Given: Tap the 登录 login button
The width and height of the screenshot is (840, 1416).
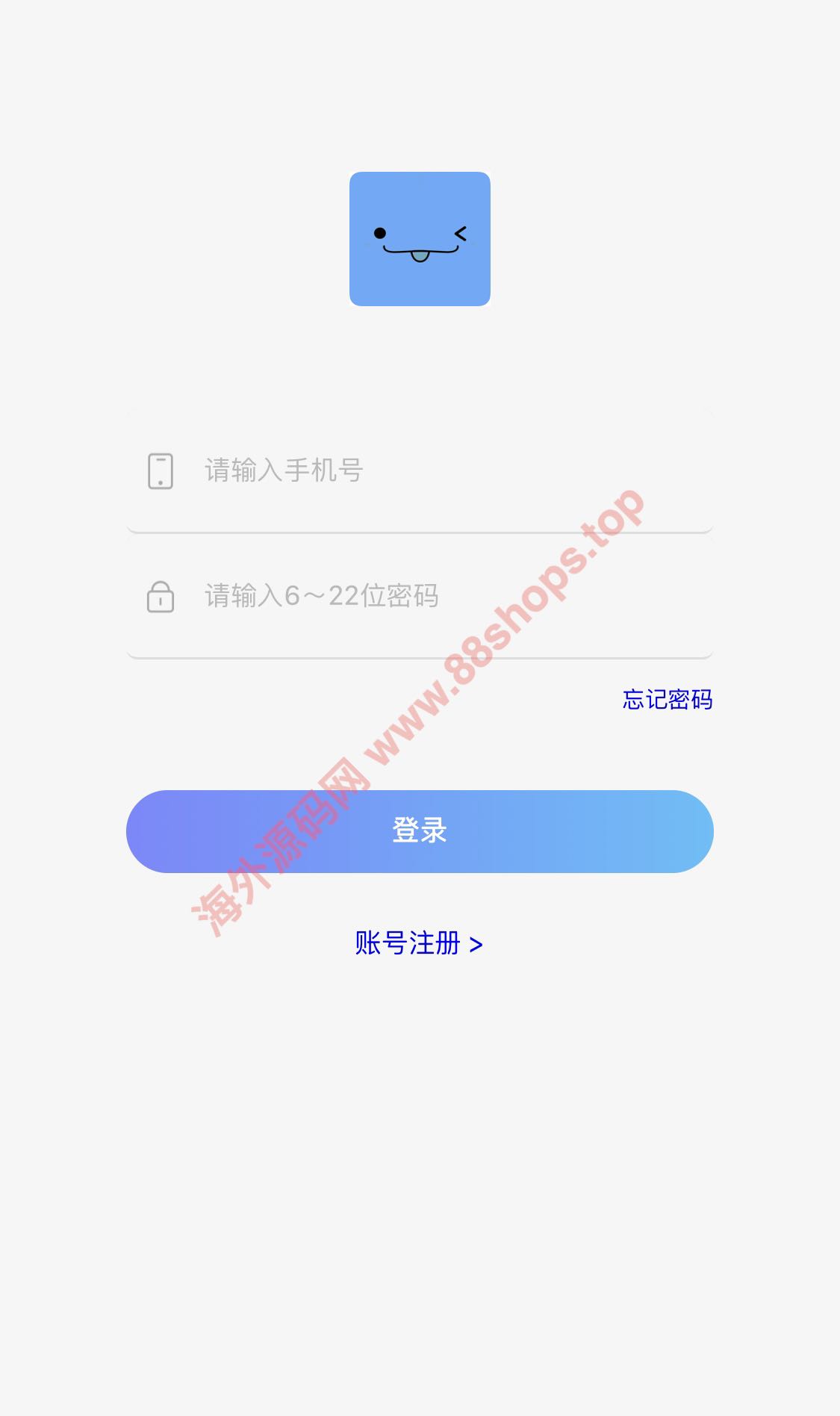Looking at the screenshot, I should (420, 831).
